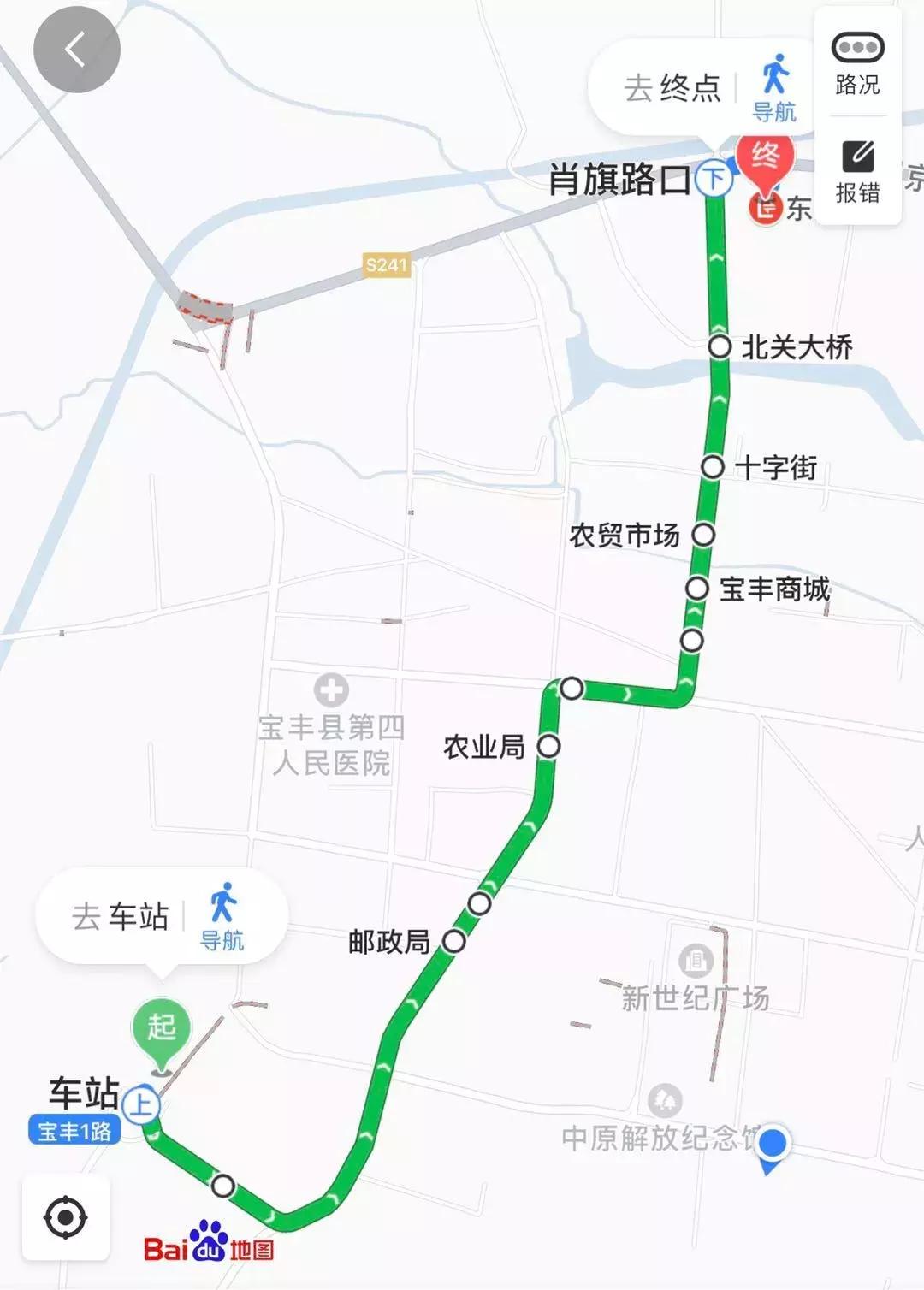Select the 农贸市场 stop label
Viewport: 924px width, 1290px height.
[x=625, y=536]
